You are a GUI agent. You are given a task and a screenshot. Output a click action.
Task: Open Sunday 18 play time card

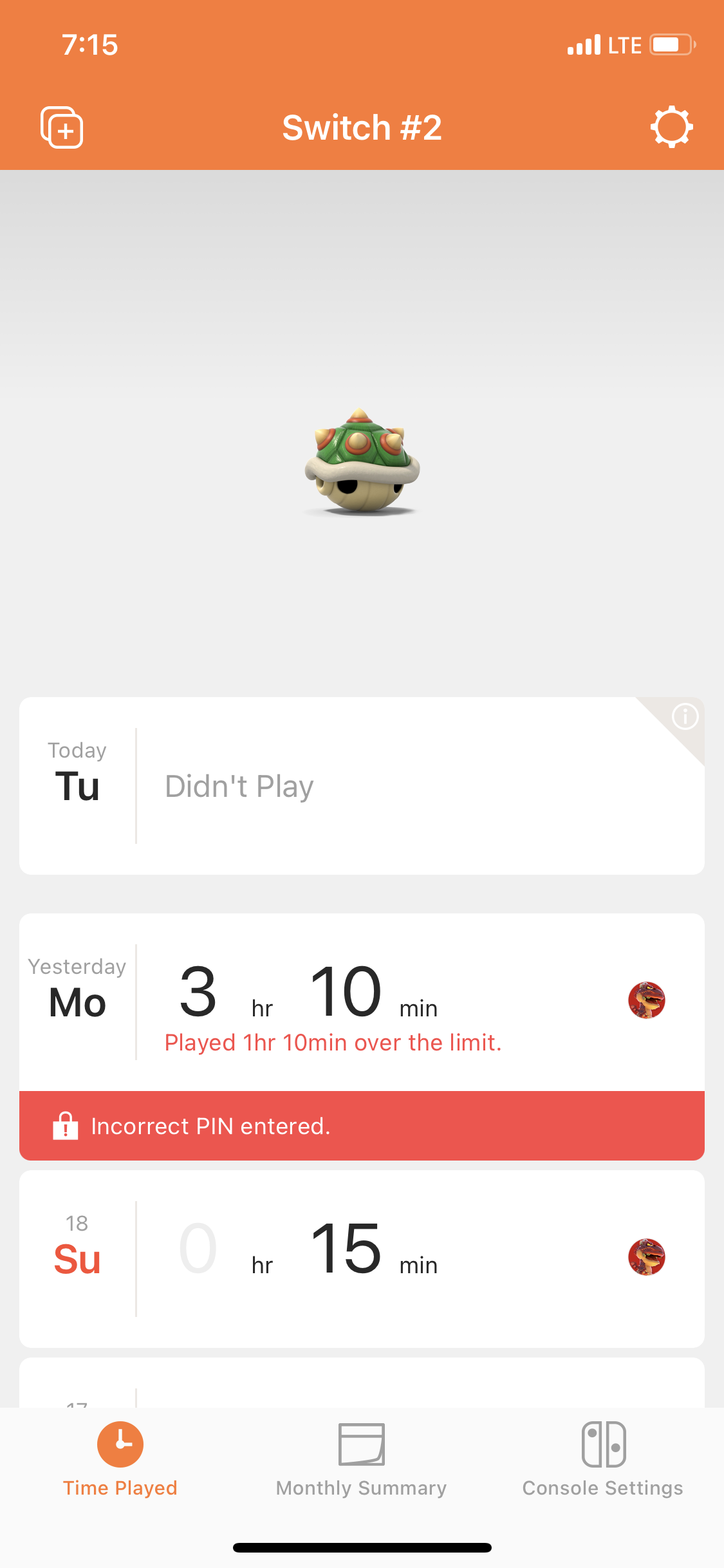pos(360,1258)
